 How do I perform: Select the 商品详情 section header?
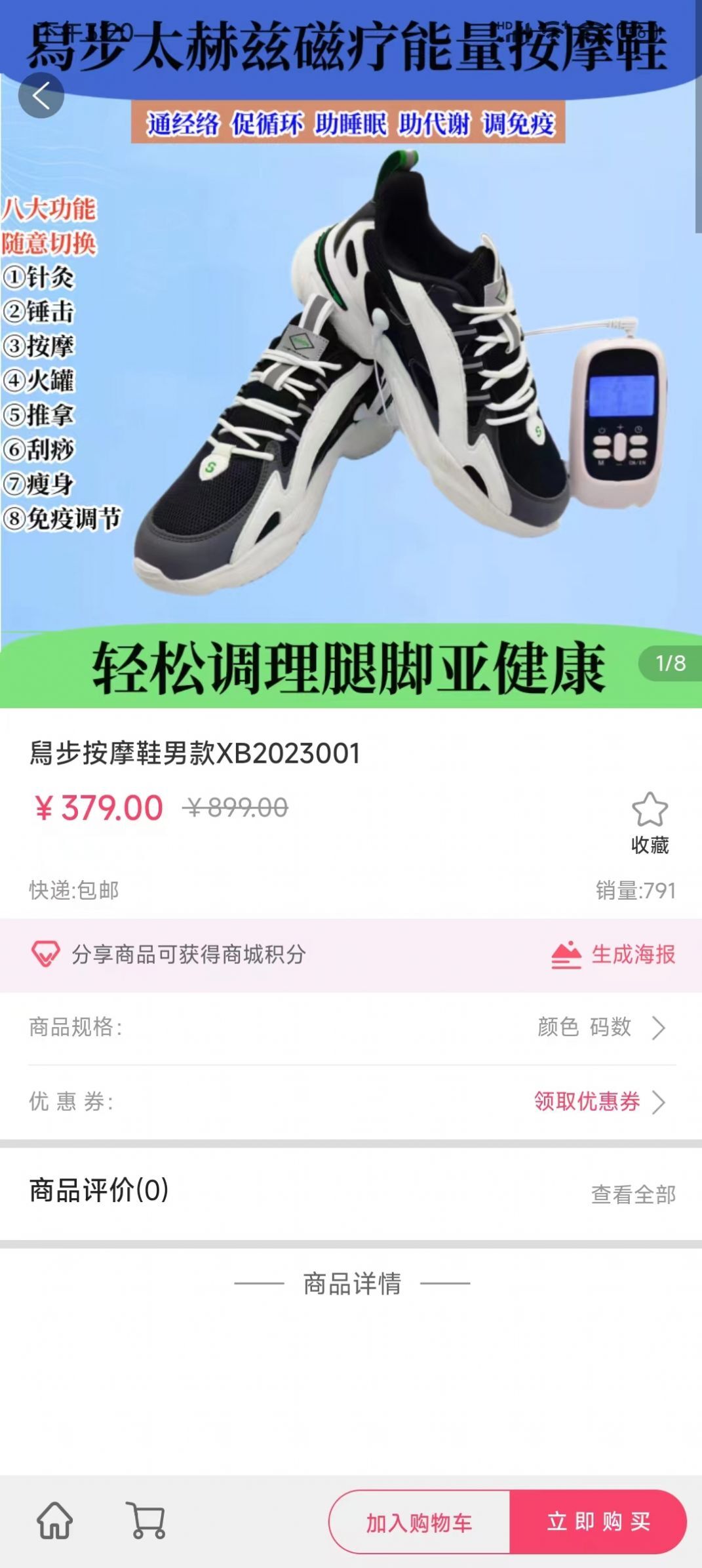tap(351, 1285)
